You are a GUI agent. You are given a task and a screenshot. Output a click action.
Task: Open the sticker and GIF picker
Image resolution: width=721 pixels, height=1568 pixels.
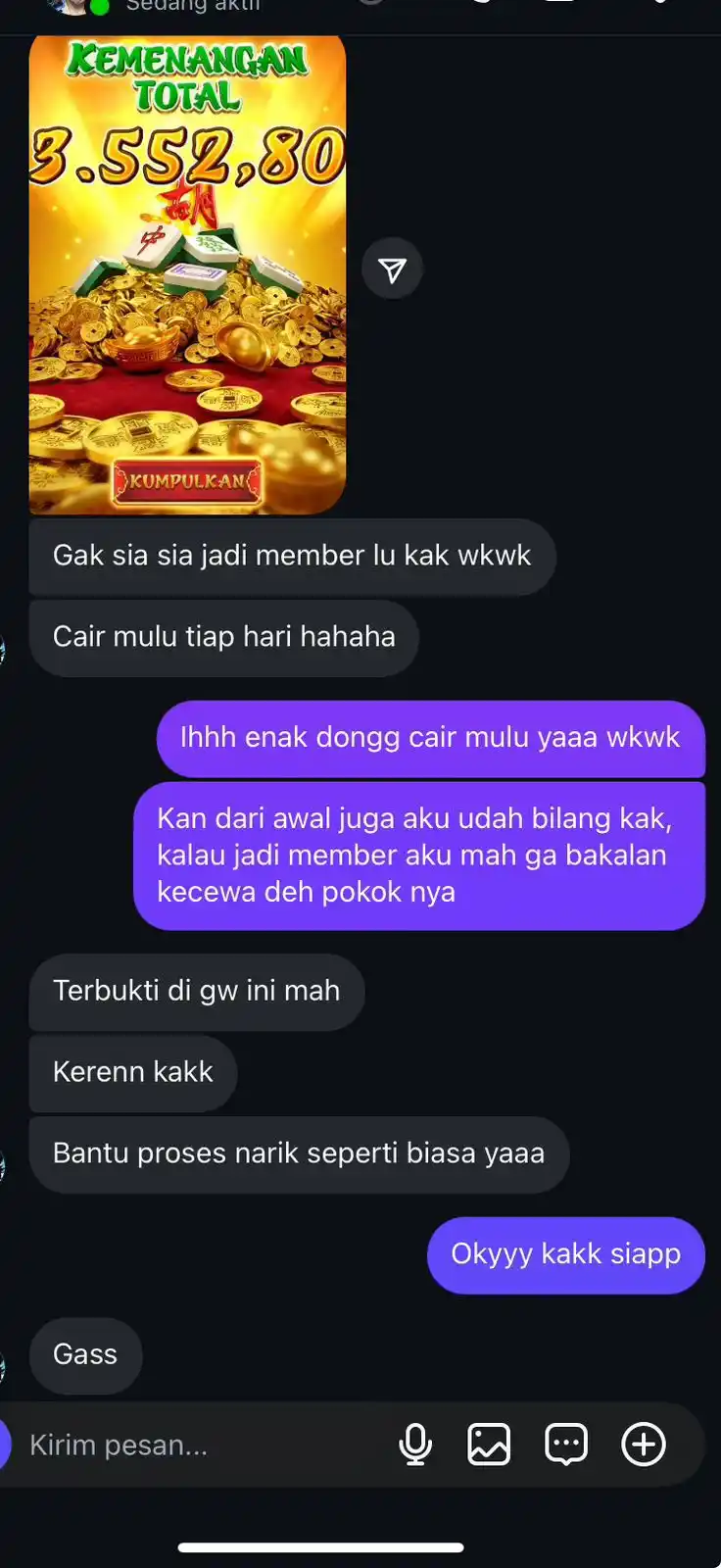(x=566, y=1445)
